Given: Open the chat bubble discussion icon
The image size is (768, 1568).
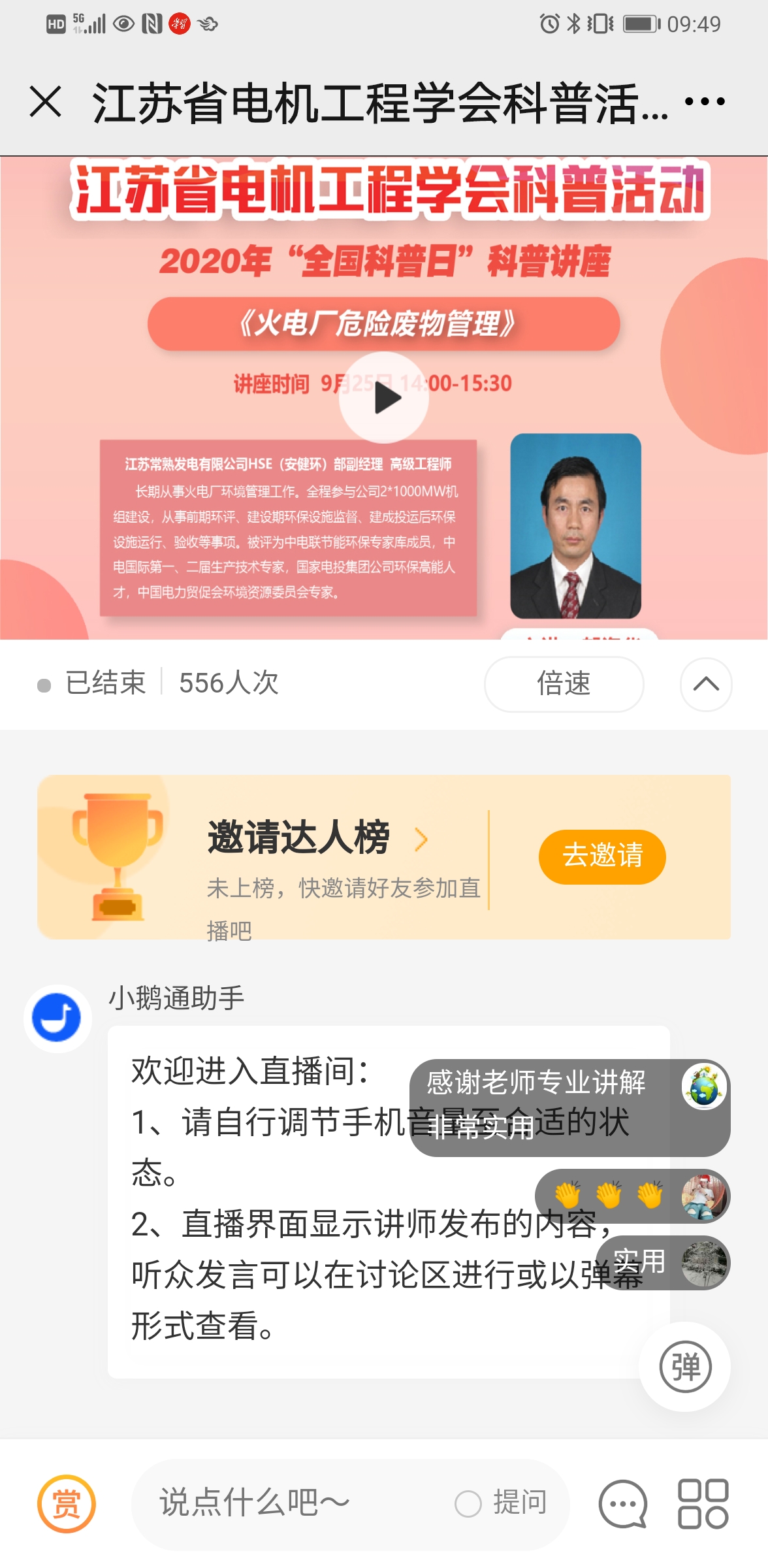Looking at the screenshot, I should click(622, 1504).
